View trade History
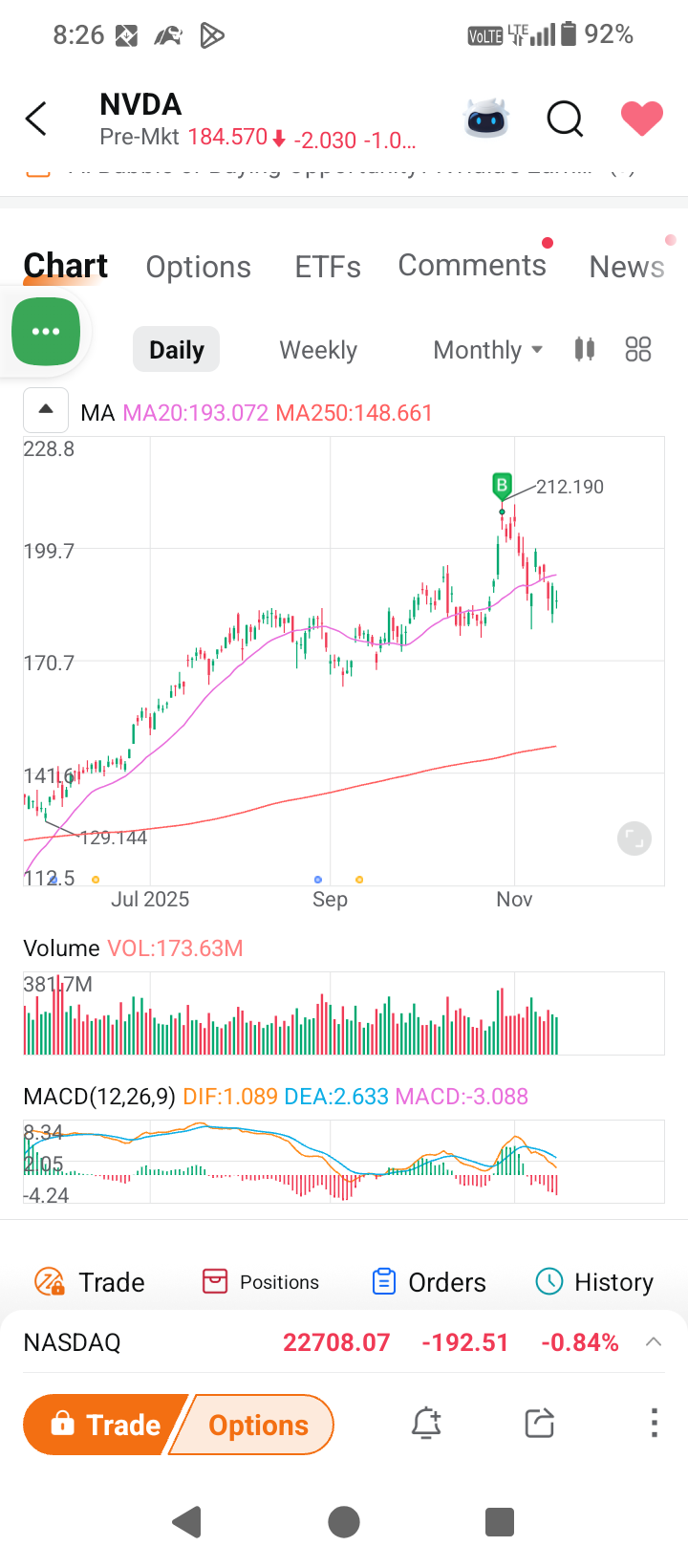This screenshot has height=1568, width=688. pyautogui.click(x=594, y=1282)
